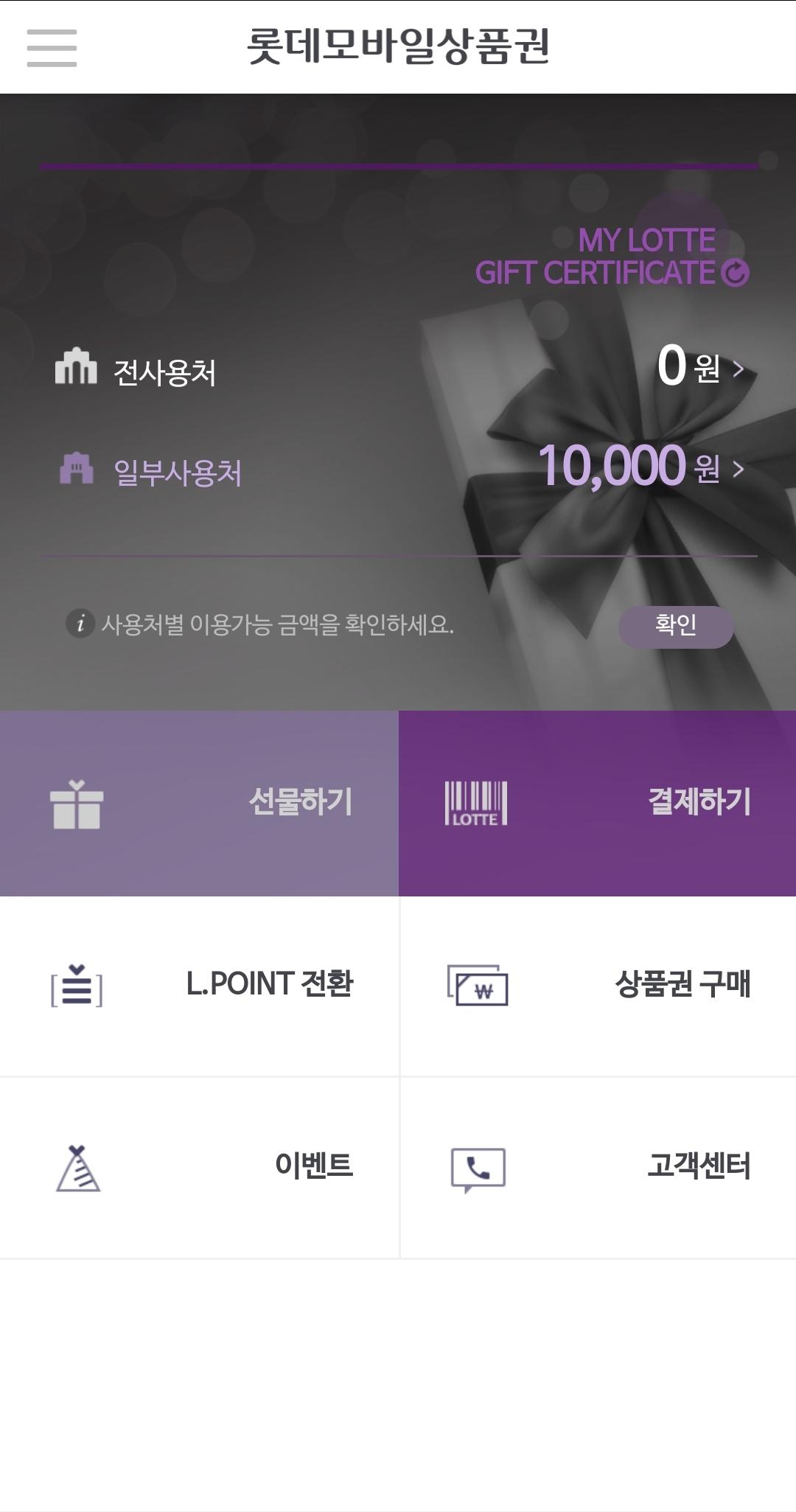Tap the 확인 button

point(675,626)
